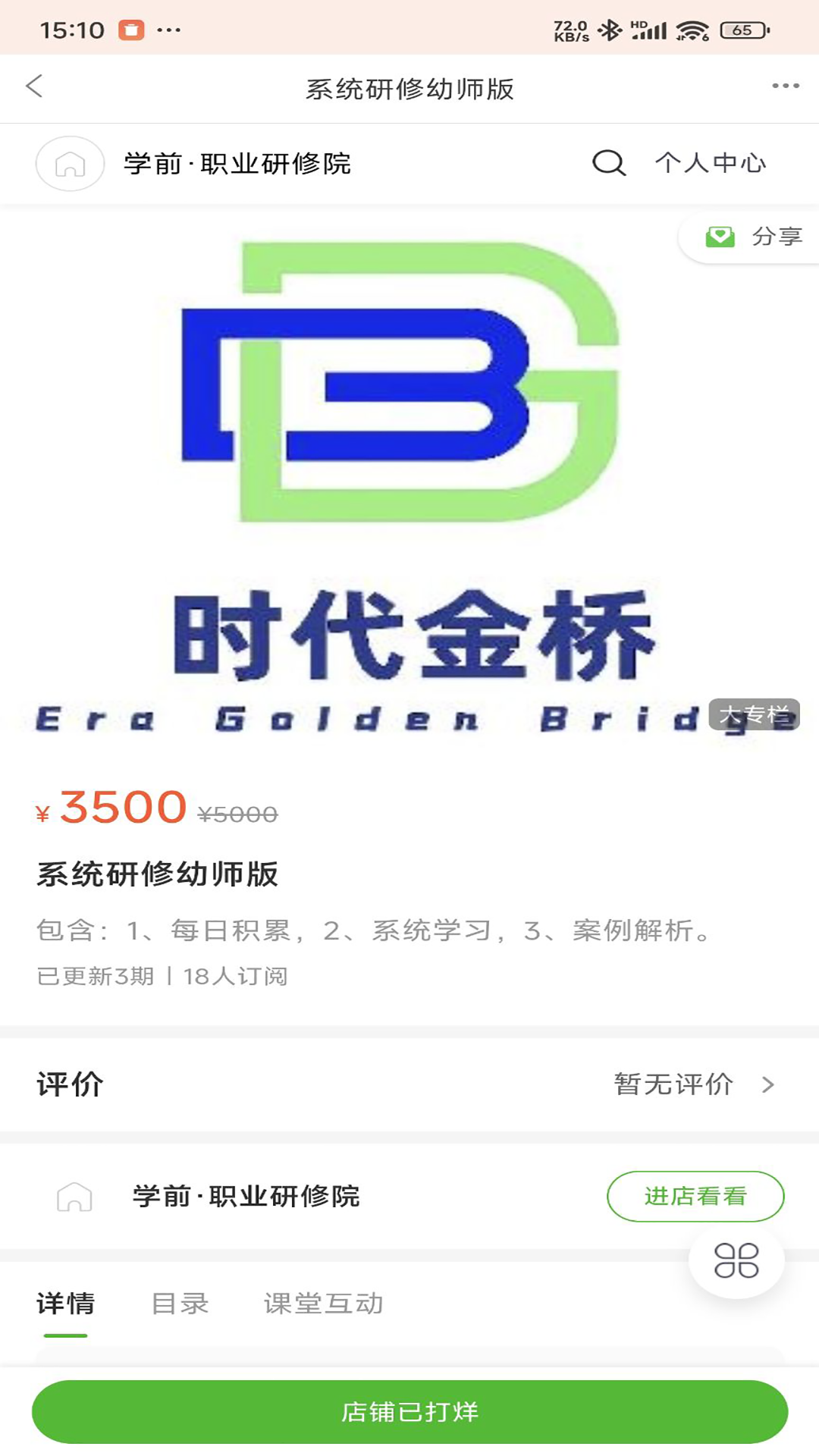
Task: Tap the Wi-Fi icon in the status bar
Action: tap(691, 30)
